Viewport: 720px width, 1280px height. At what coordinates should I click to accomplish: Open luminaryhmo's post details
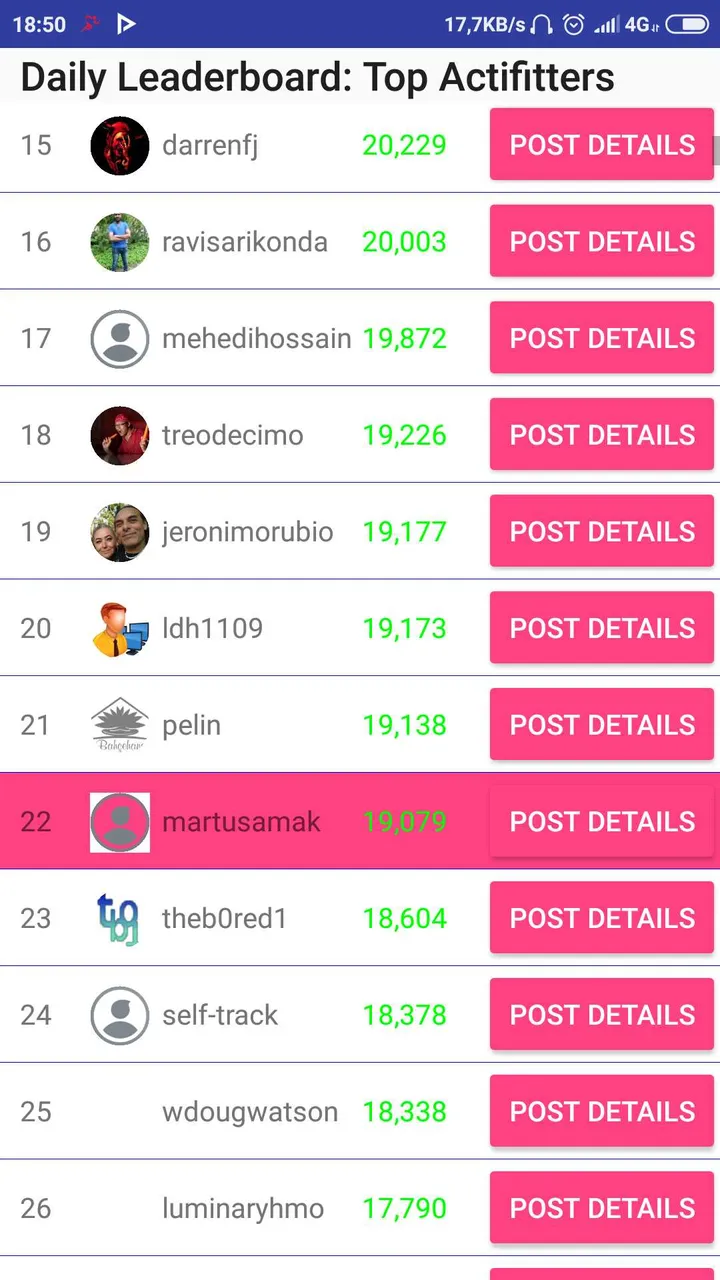[x=601, y=1208]
